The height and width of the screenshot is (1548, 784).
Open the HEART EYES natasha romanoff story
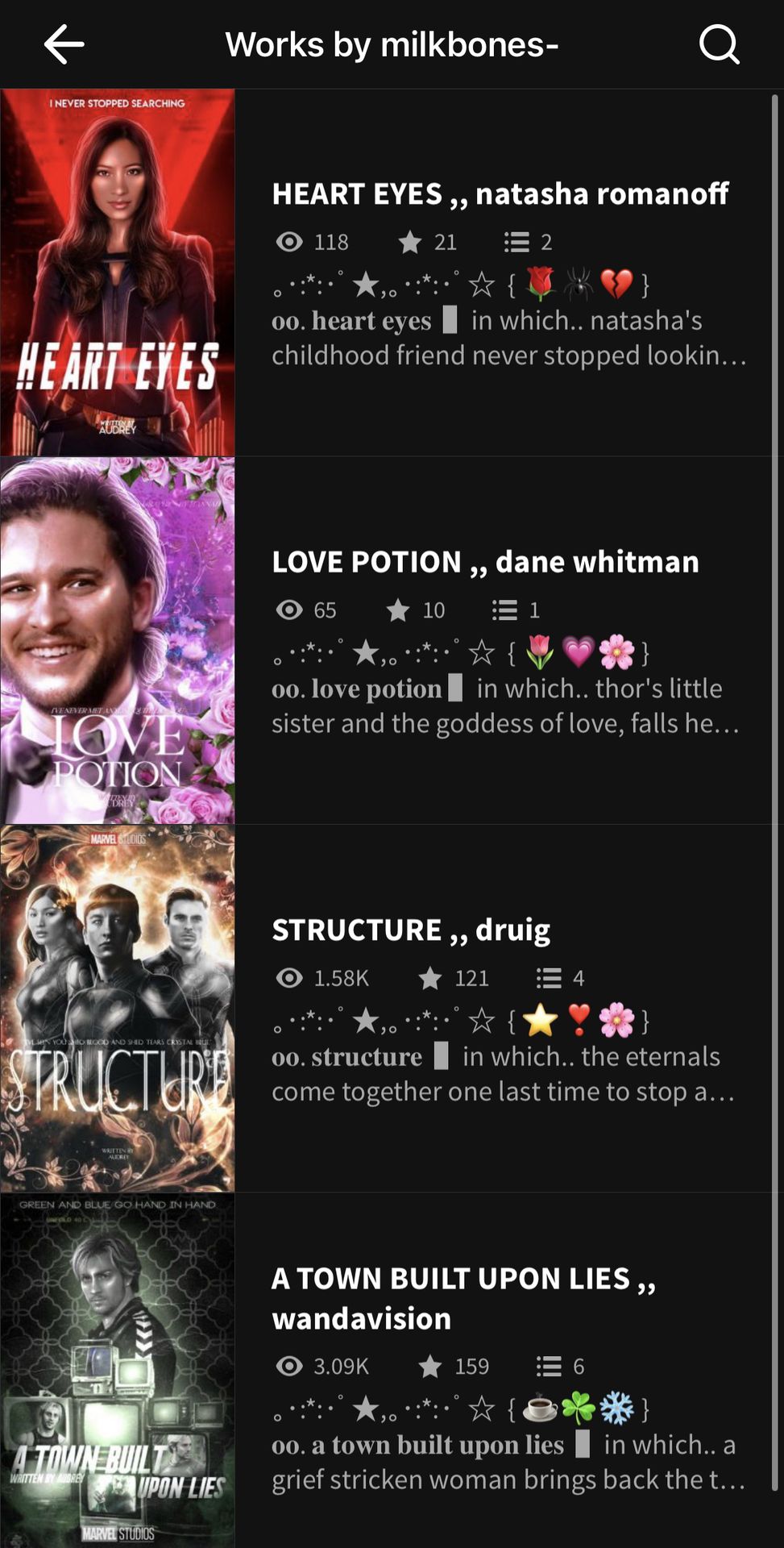click(x=500, y=194)
